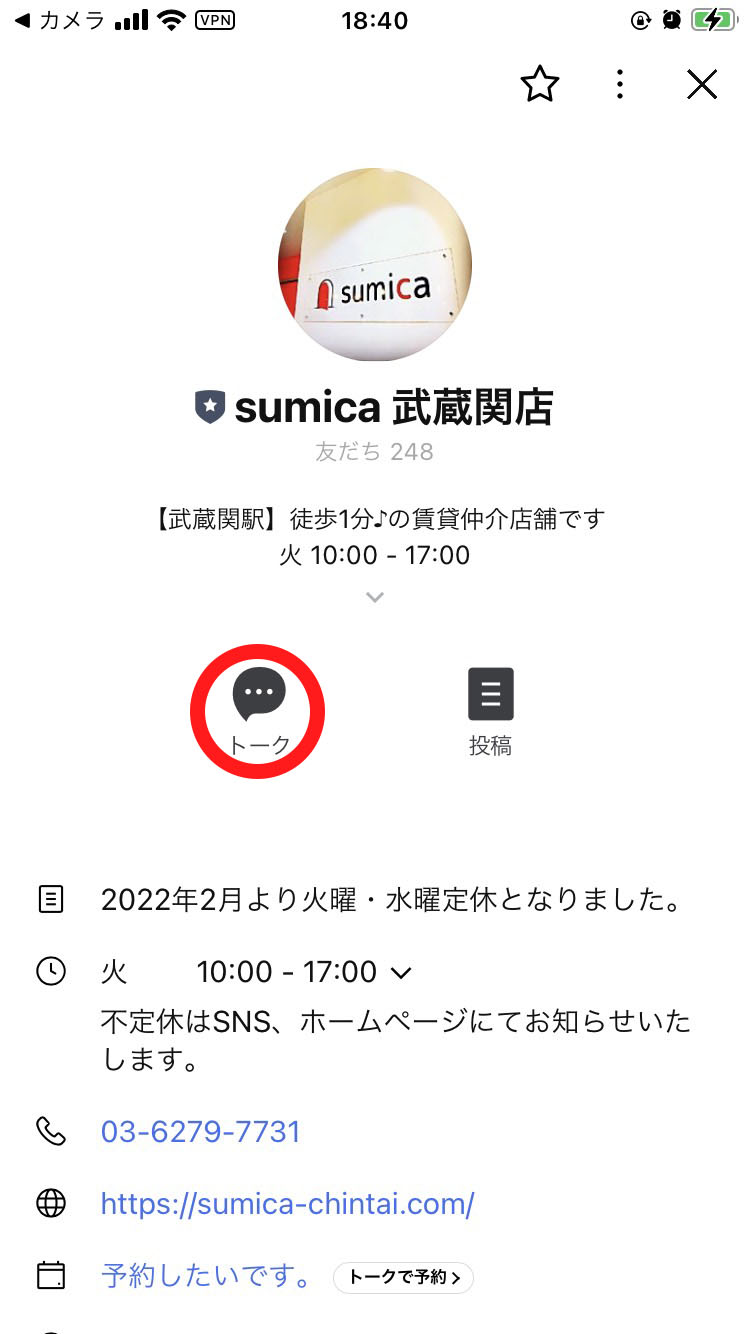
Task: Open the 投稿 posts page
Action: pyautogui.click(x=491, y=710)
